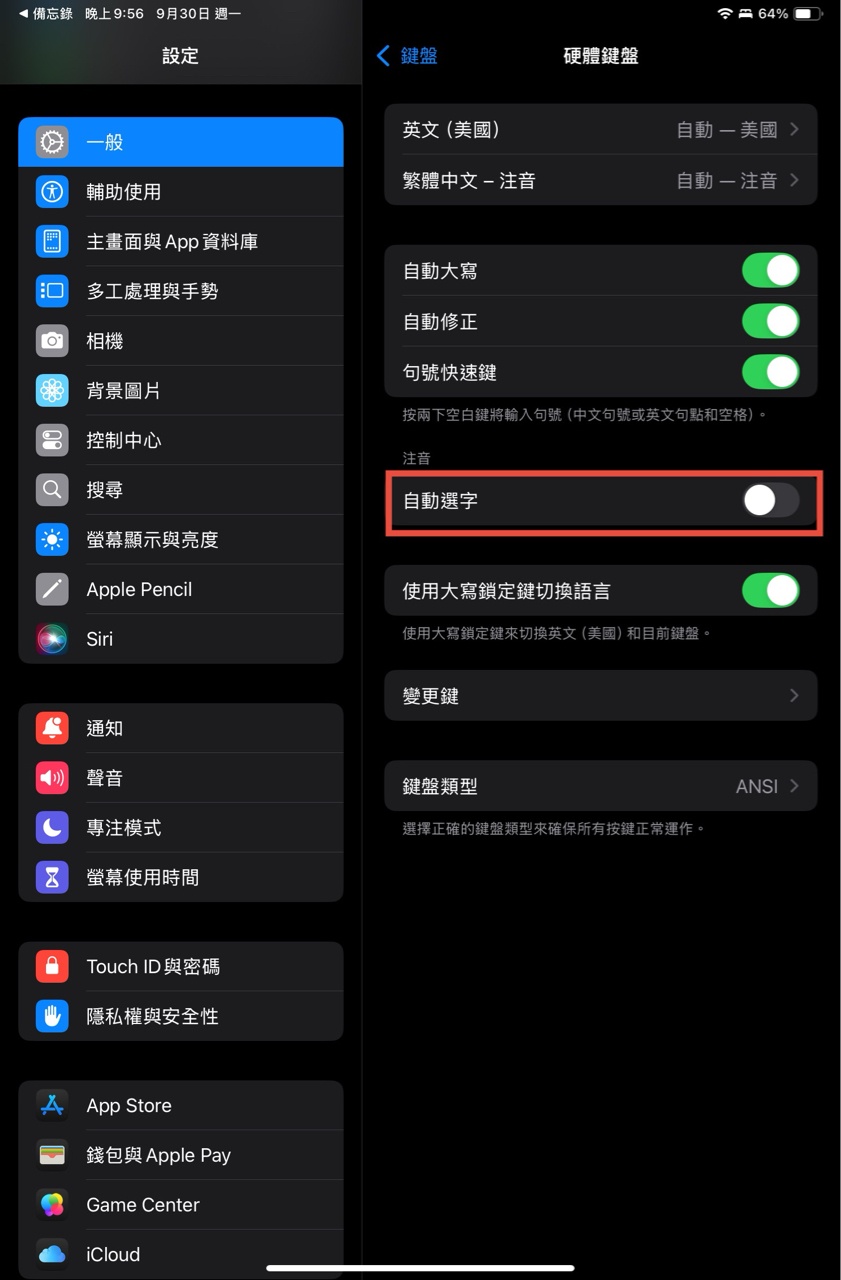Open Apple Pencil settings
Viewport: 841px width, 1280px height.
180,589
